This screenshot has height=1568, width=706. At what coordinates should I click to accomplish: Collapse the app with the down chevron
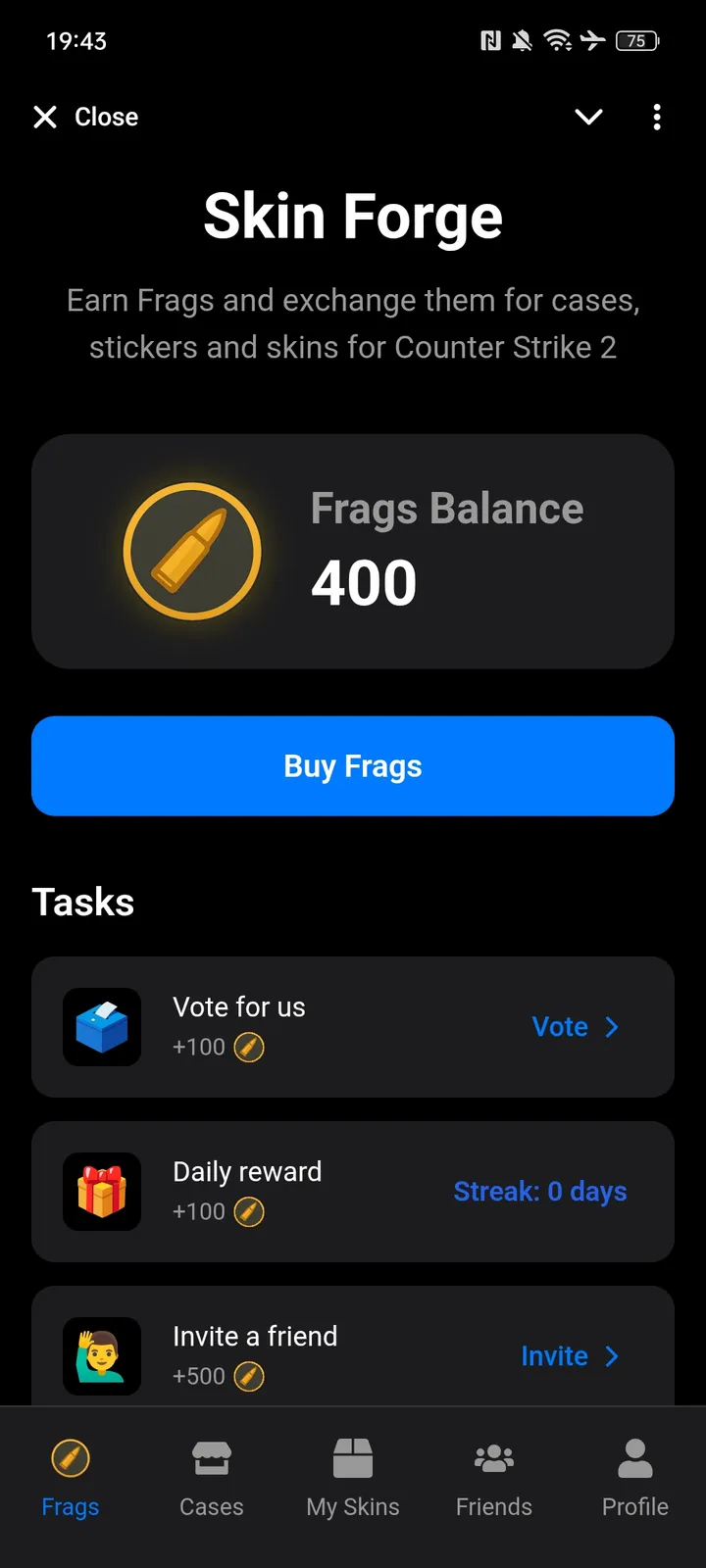pos(588,118)
